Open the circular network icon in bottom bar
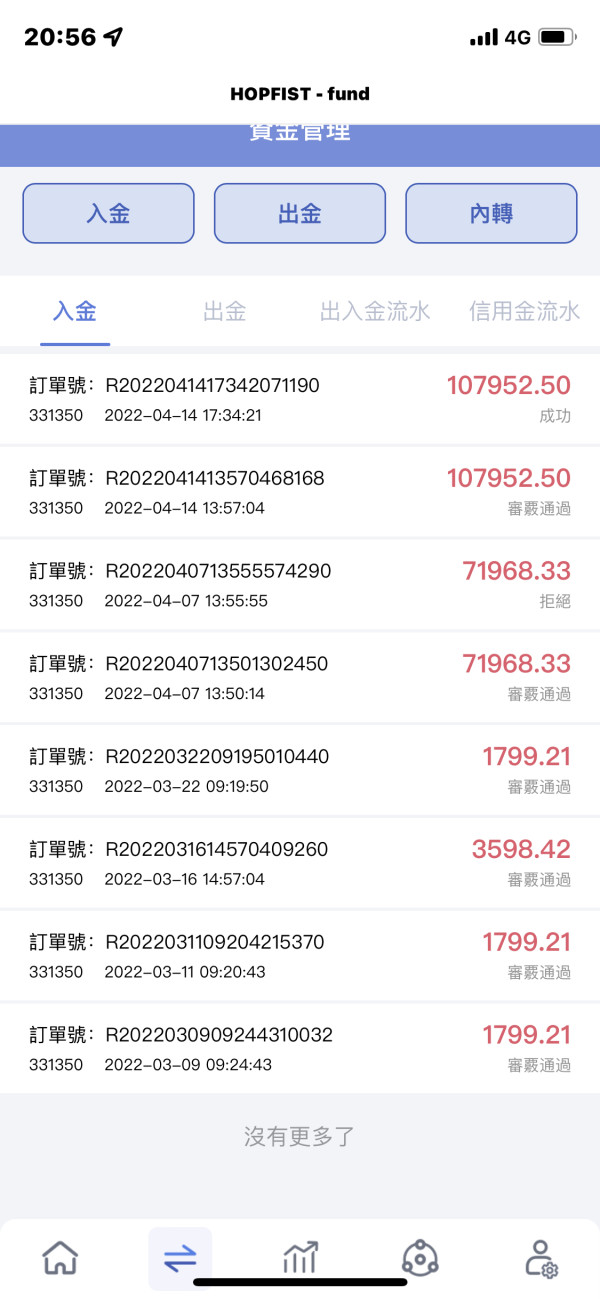This screenshot has width=600, height=1299. click(x=420, y=1257)
